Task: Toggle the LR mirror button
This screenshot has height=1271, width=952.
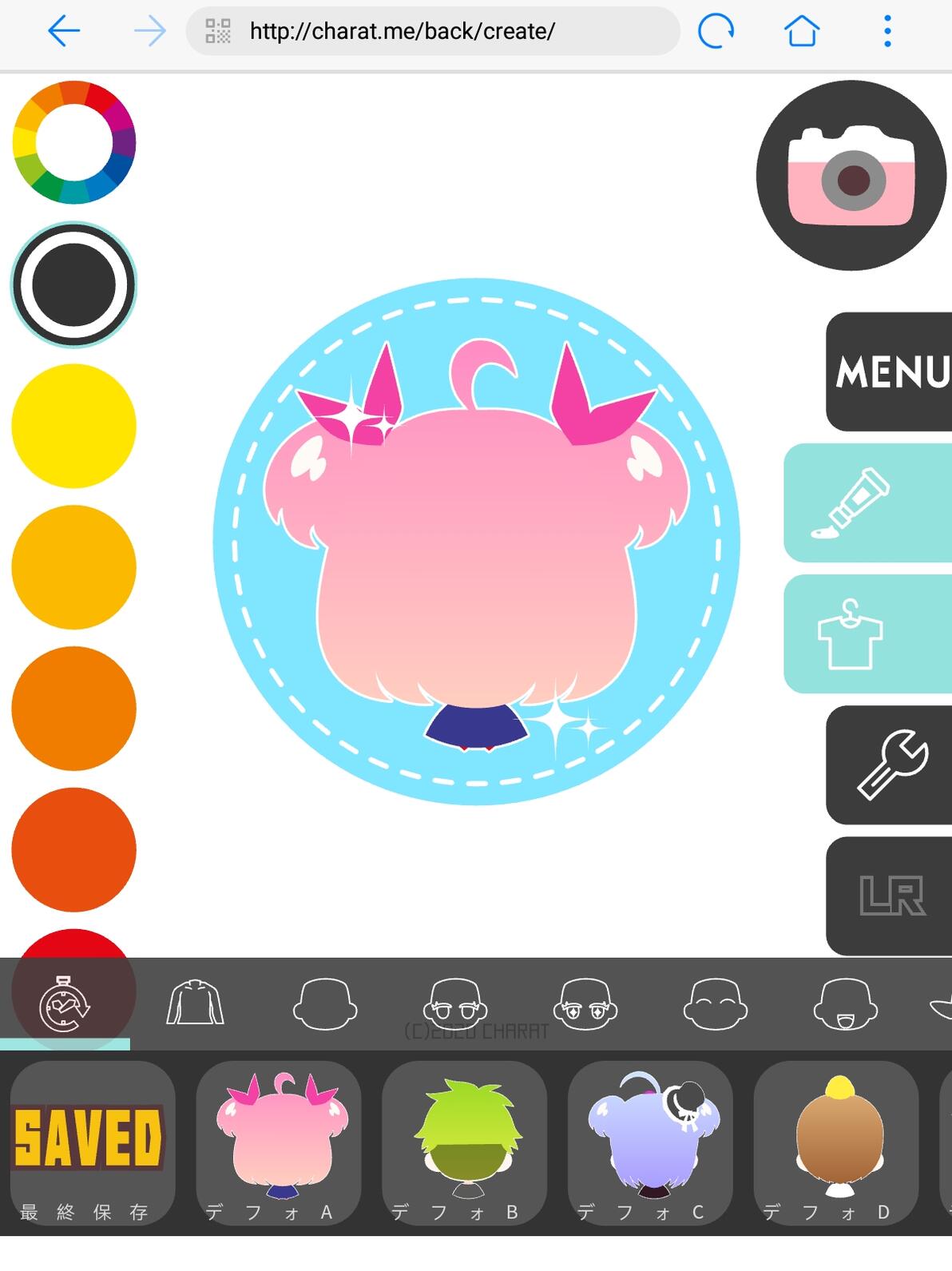Action: point(889,896)
